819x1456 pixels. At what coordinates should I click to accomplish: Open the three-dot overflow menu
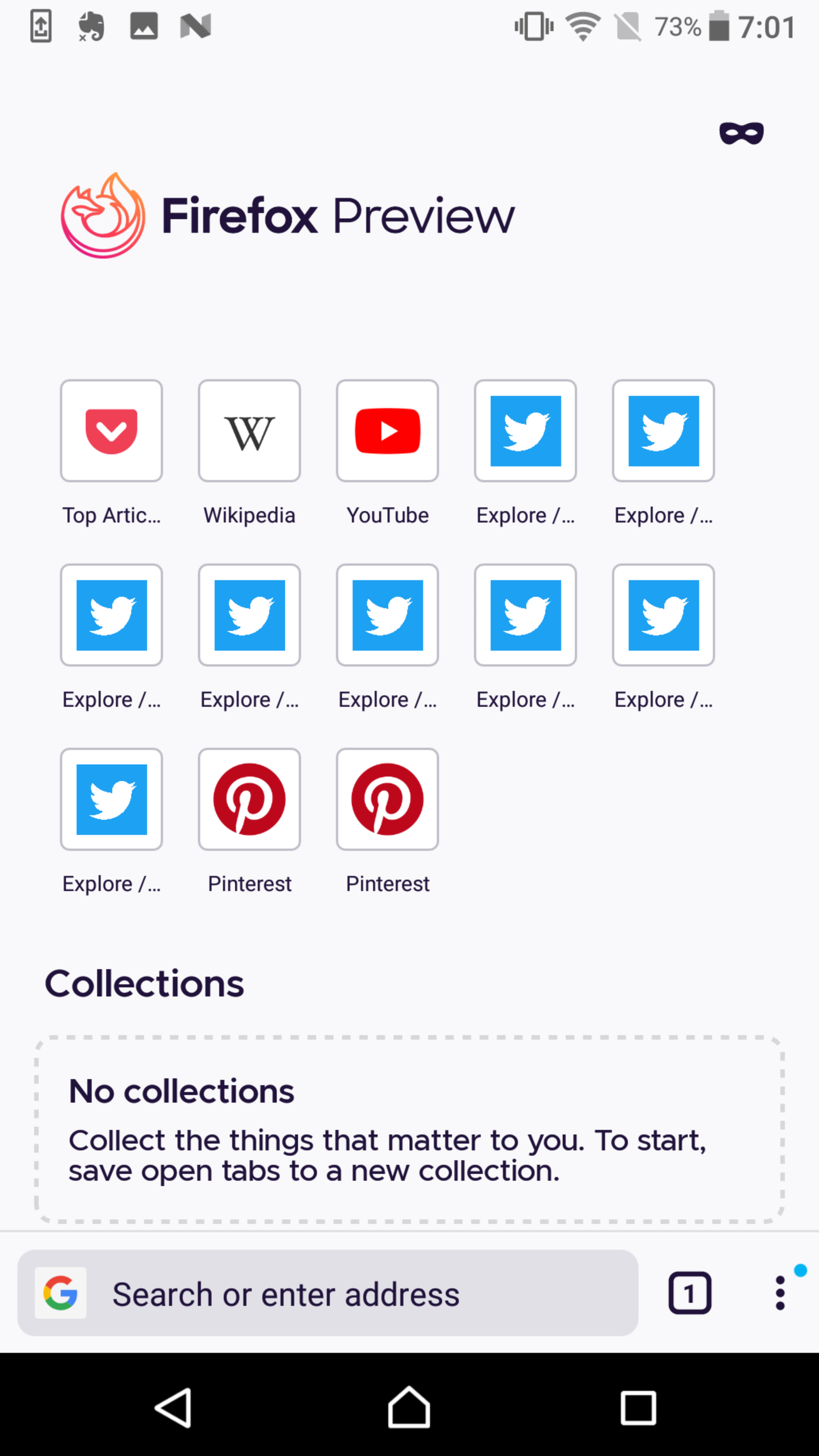pyautogui.click(x=780, y=1293)
